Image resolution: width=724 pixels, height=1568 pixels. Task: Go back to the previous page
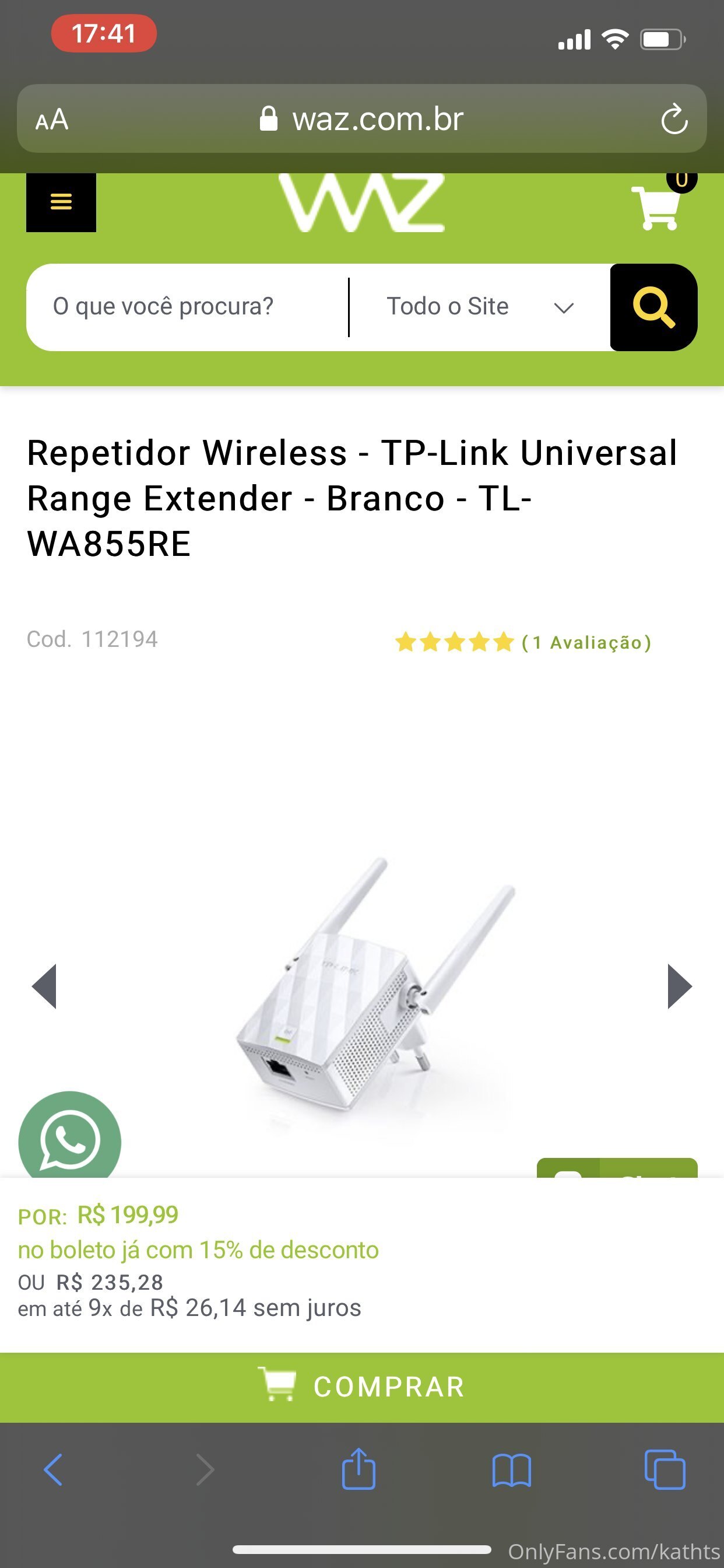click(54, 1470)
